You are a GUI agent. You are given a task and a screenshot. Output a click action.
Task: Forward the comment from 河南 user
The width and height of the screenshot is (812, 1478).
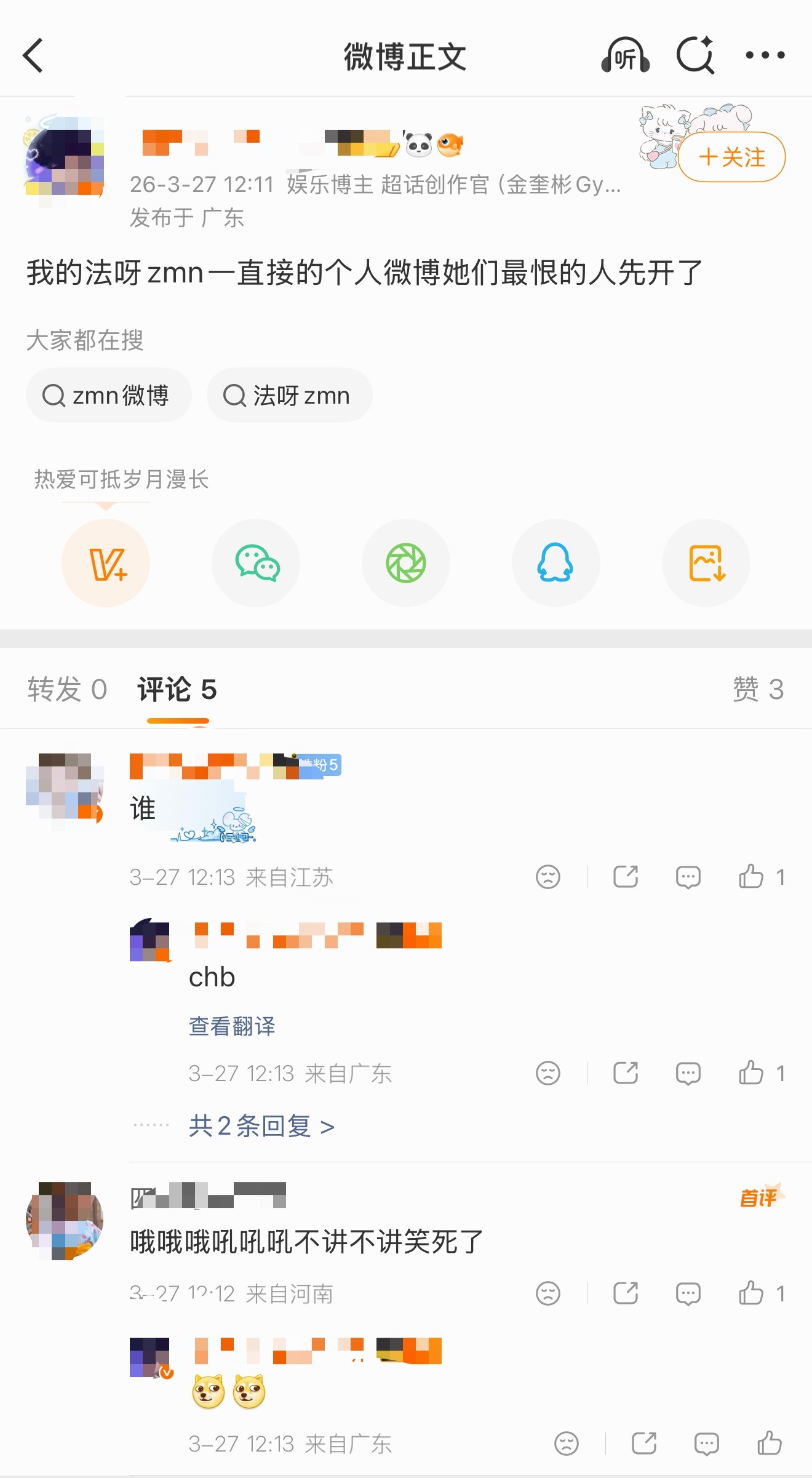pos(625,1292)
